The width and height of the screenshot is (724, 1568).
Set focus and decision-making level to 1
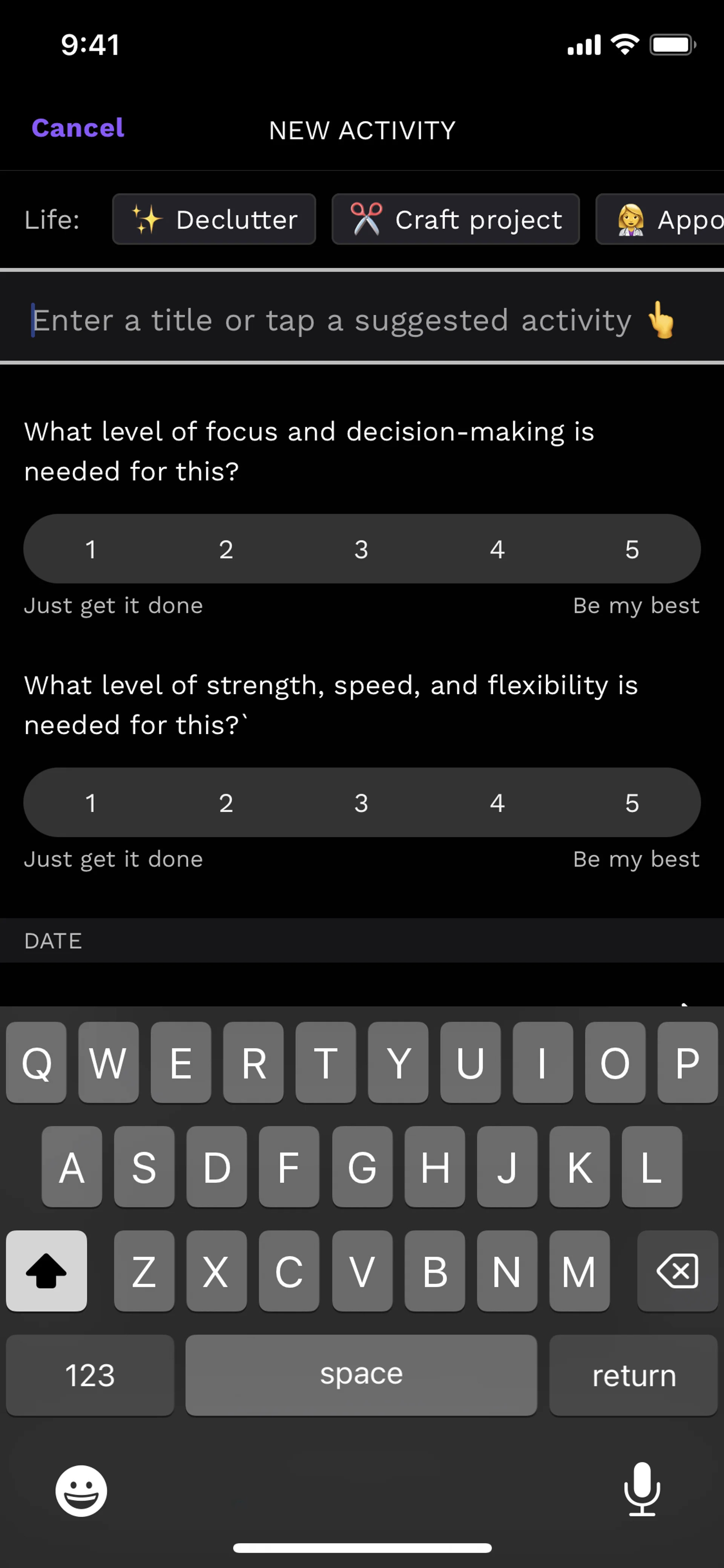[90, 549]
